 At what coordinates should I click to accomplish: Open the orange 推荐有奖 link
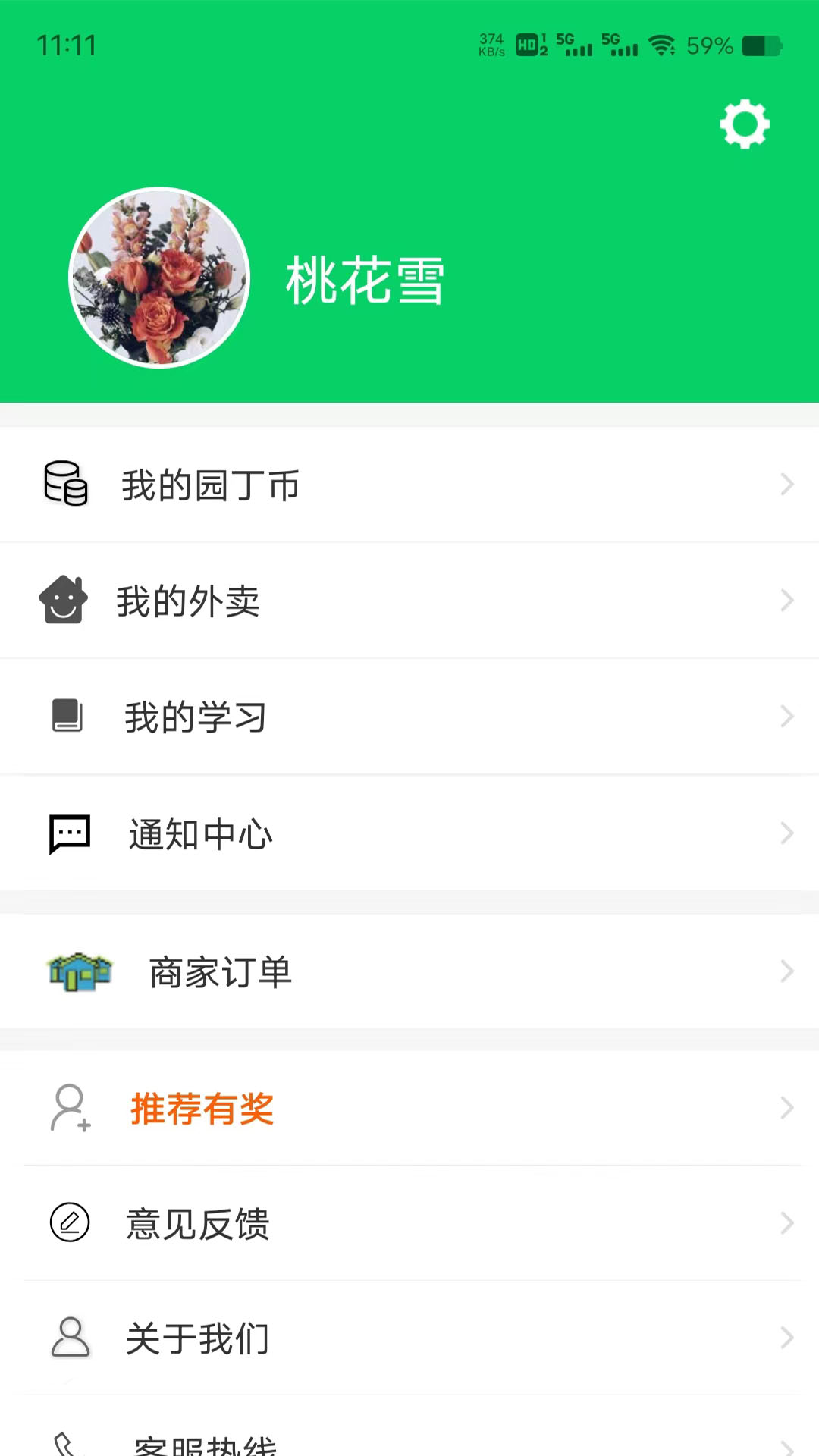click(202, 1109)
